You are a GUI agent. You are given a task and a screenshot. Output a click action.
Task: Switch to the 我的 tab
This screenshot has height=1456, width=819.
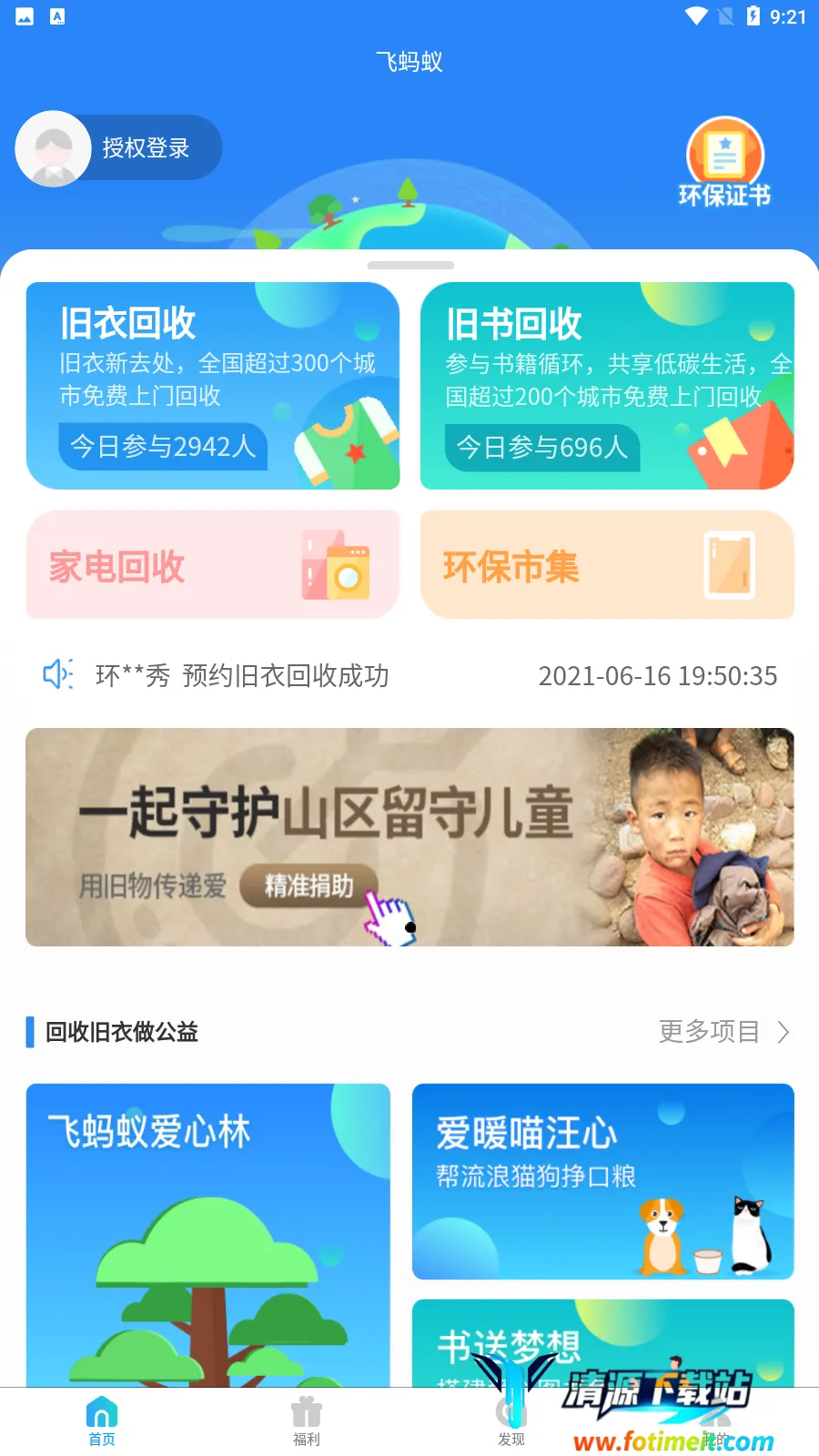pos(716,1421)
